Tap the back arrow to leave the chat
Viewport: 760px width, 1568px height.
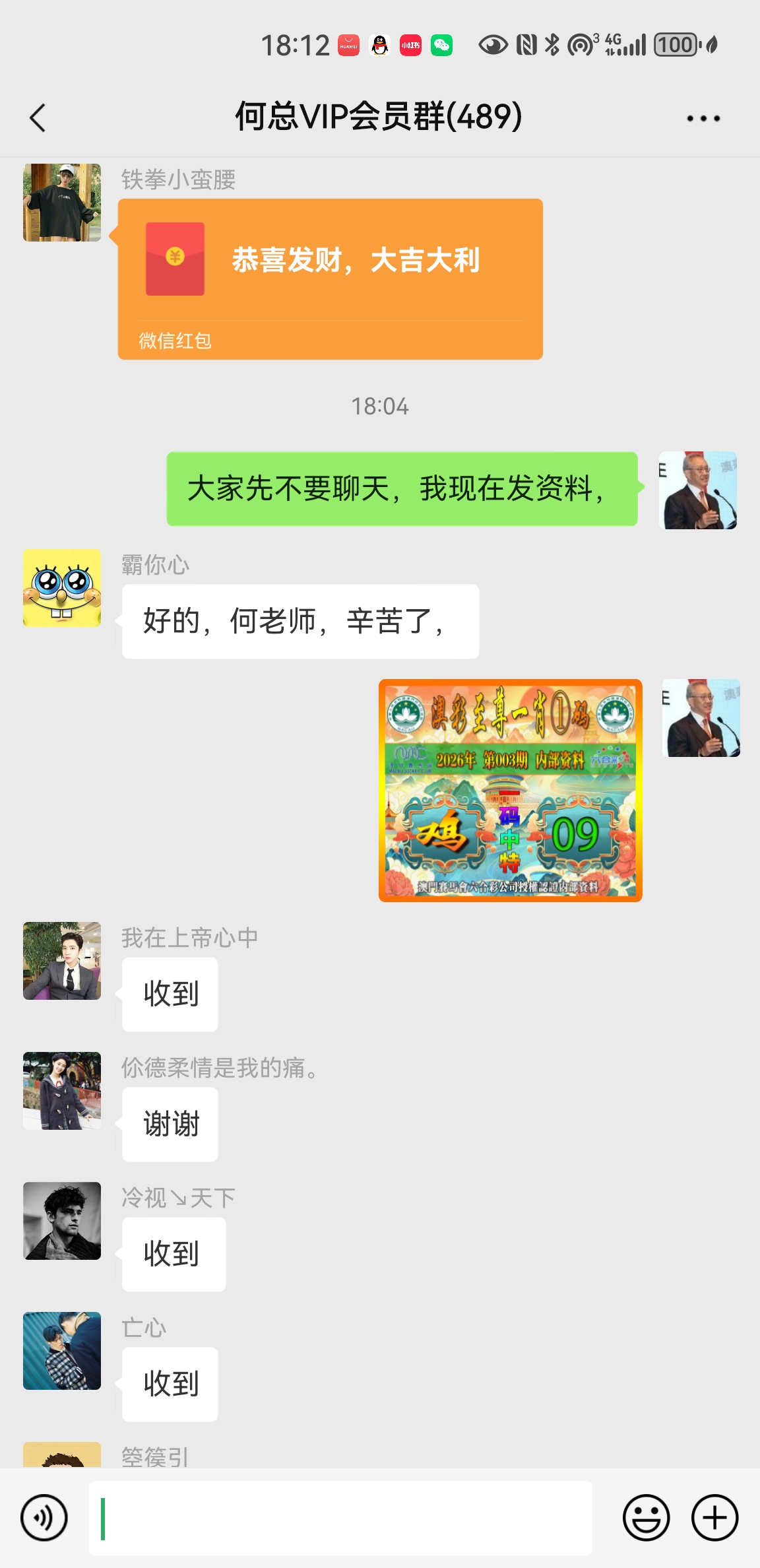point(38,117)
